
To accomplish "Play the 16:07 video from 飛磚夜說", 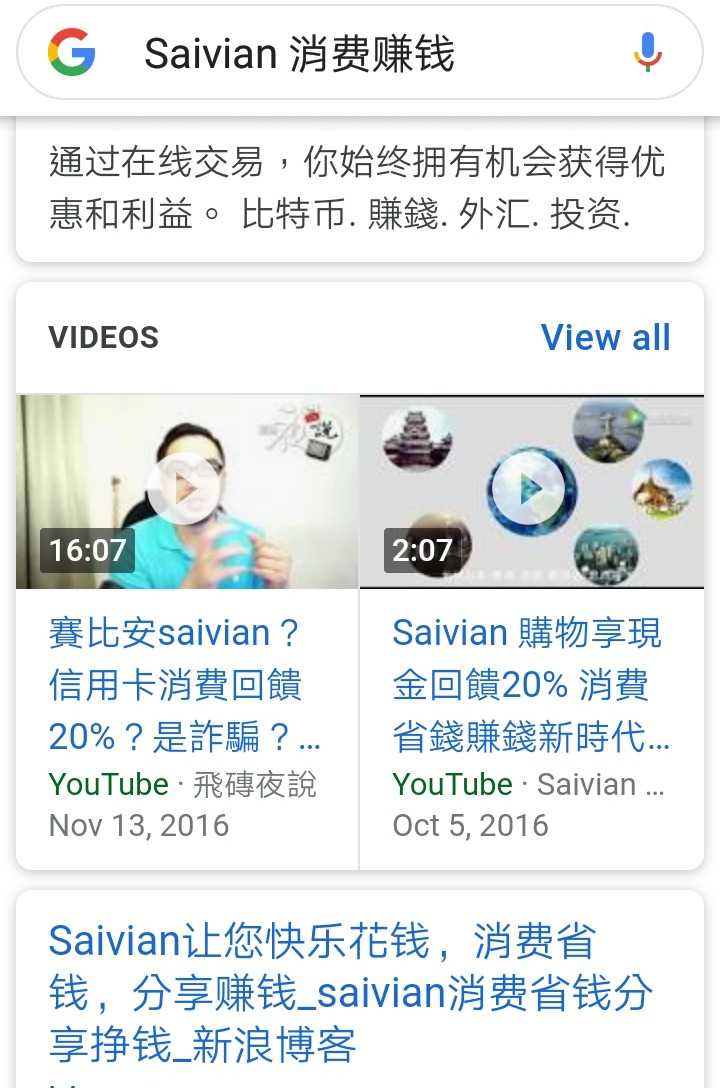I will tap(185, 490).
